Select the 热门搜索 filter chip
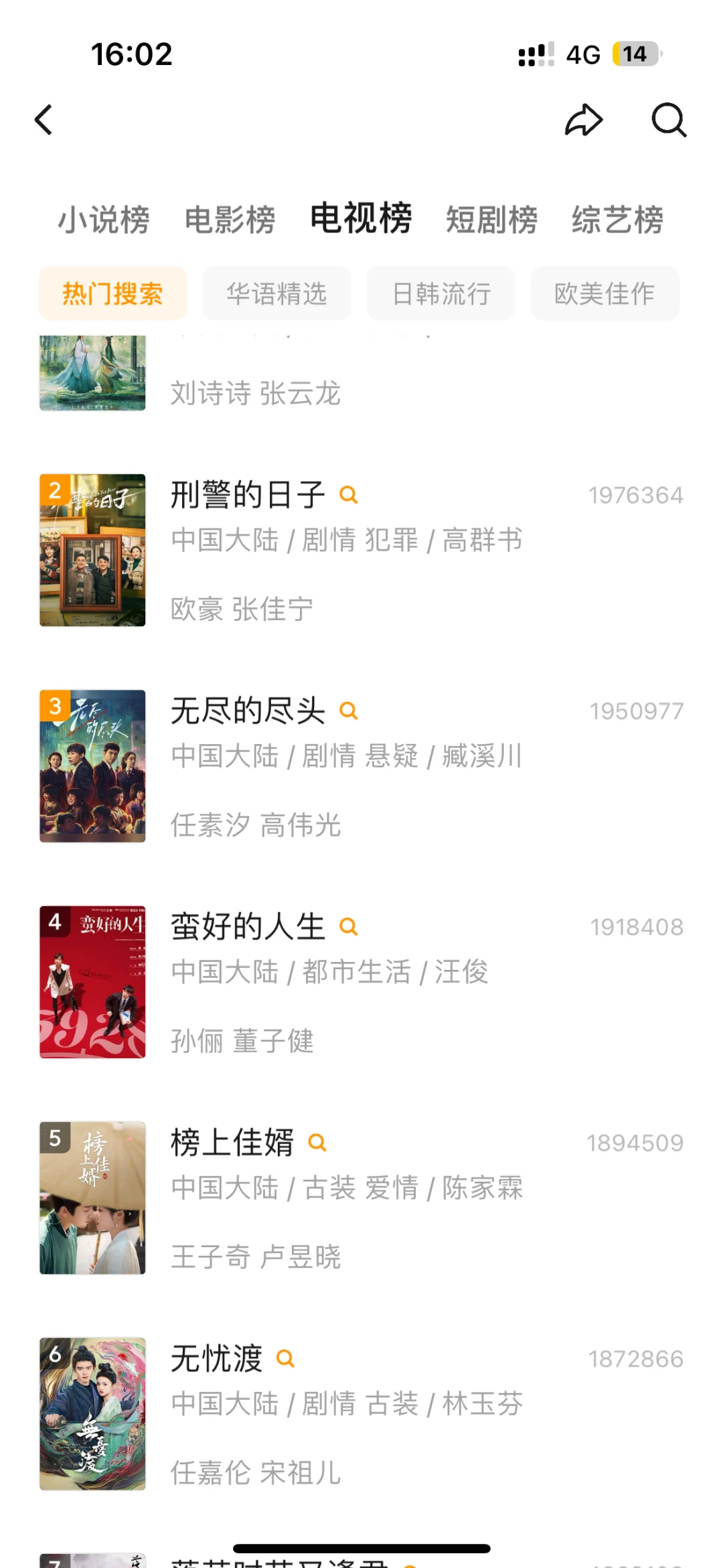 click(x=112, y=293)
